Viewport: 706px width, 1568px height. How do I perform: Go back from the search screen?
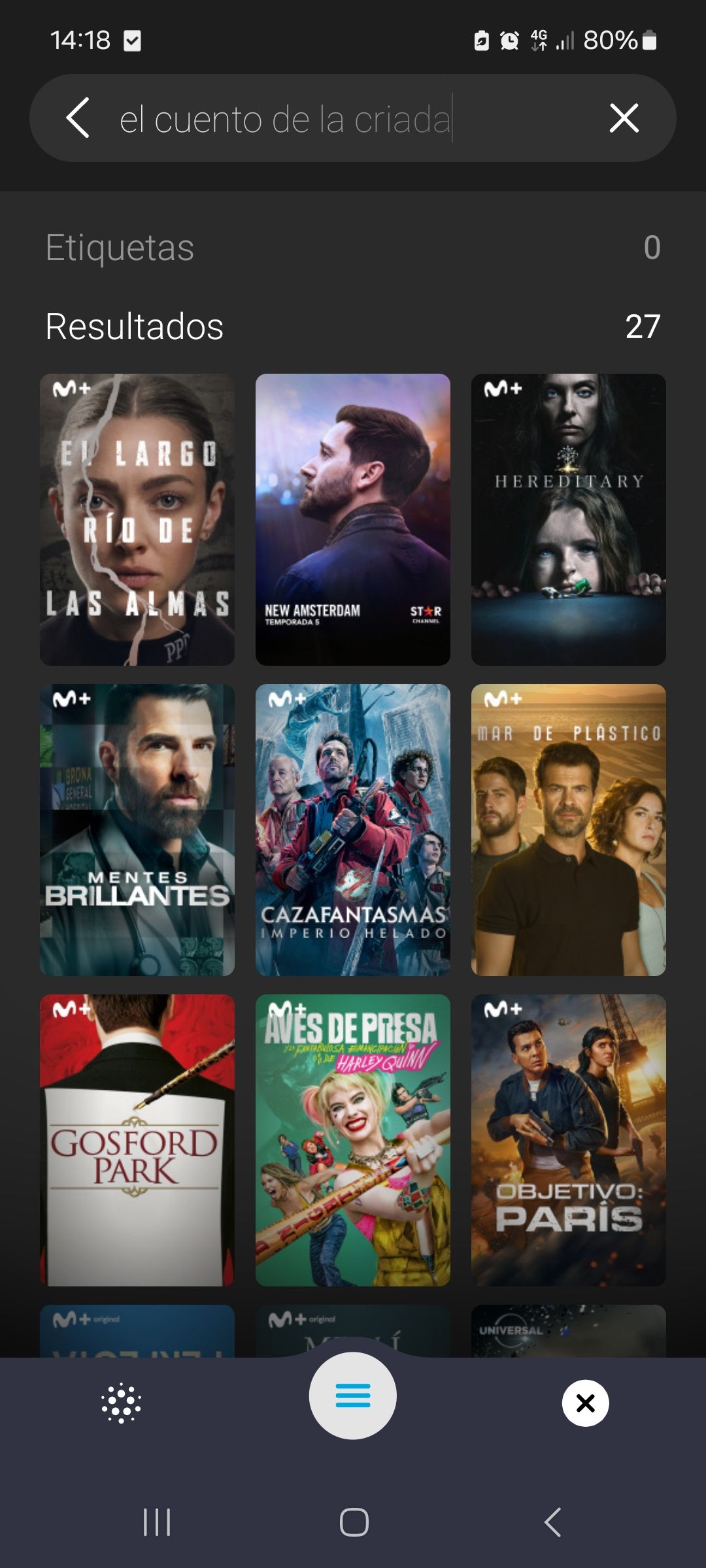coord(78,118)
